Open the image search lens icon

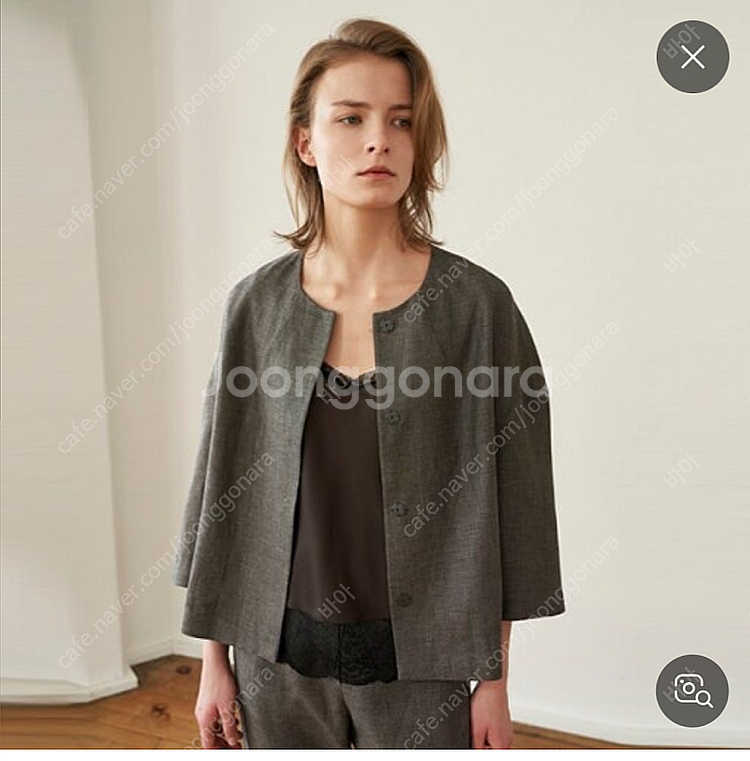click(691, 690)
